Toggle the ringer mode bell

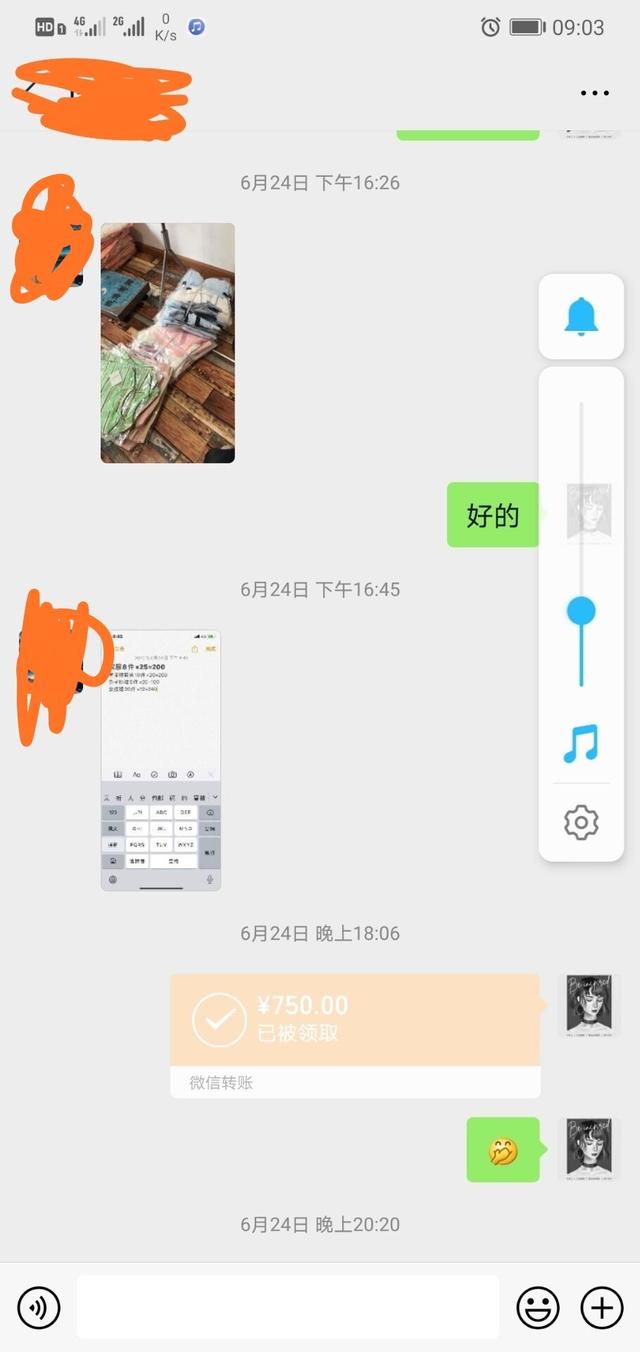click(581, 317)
